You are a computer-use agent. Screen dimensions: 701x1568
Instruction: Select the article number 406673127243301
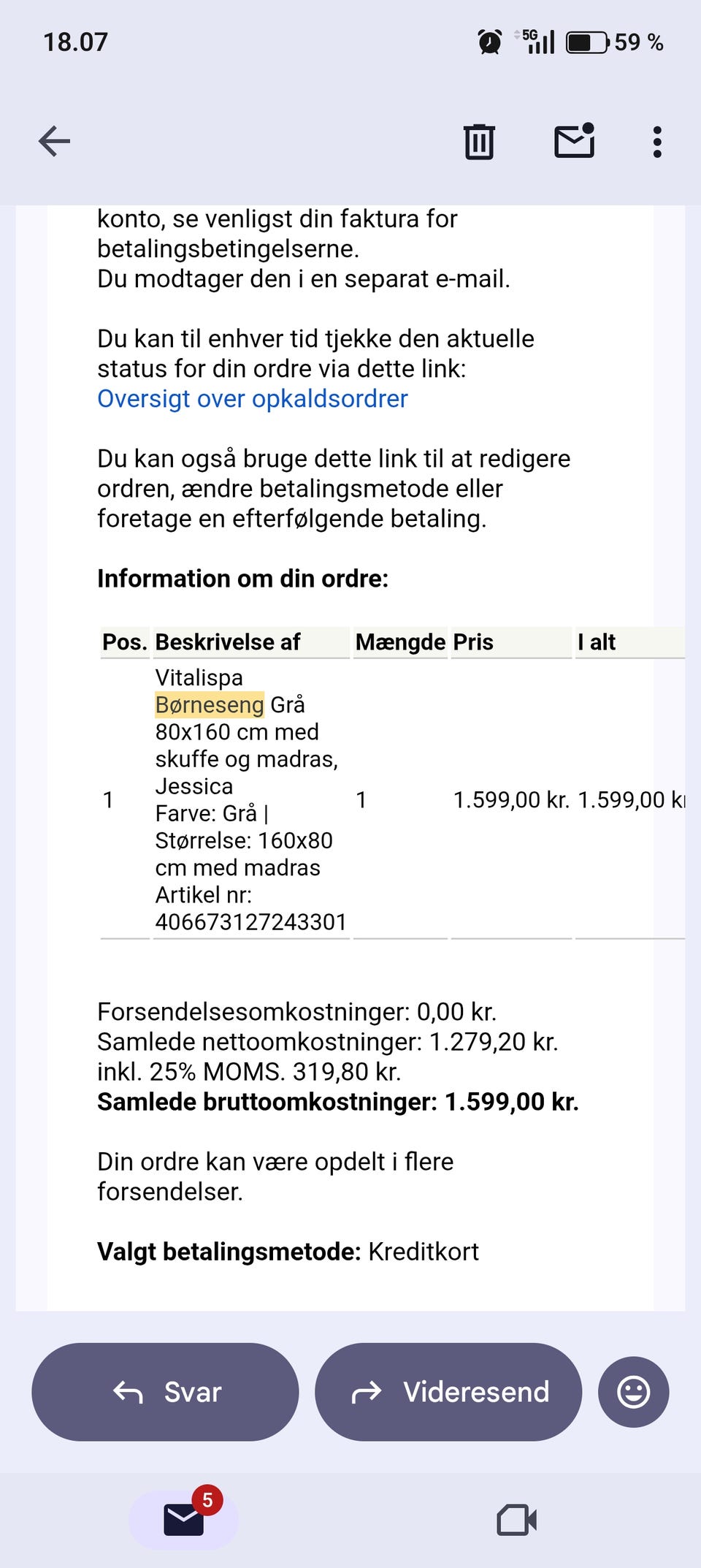tap(251, 922)
